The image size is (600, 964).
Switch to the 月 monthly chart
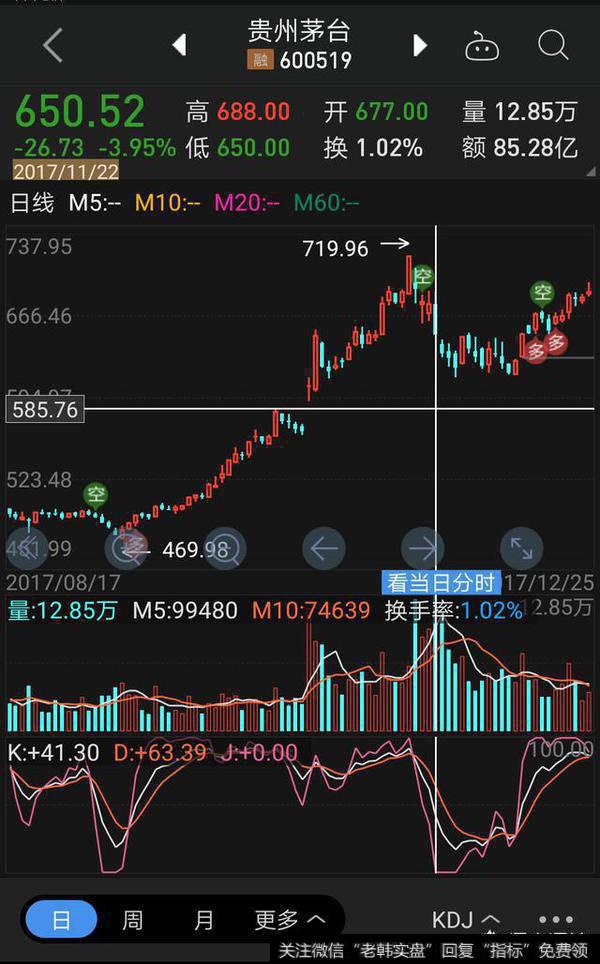coord(204,919)
